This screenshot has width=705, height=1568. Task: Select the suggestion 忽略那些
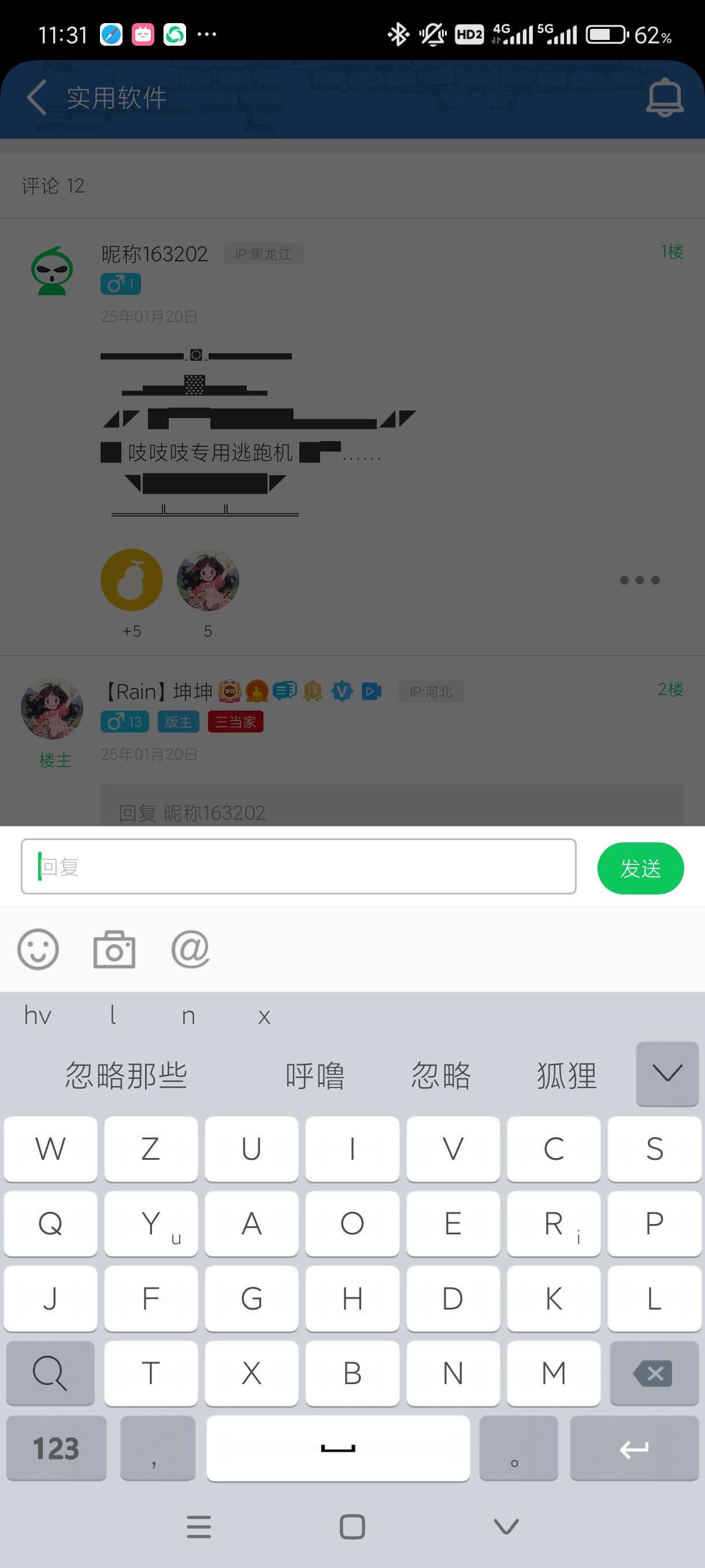coord(127,1075)
